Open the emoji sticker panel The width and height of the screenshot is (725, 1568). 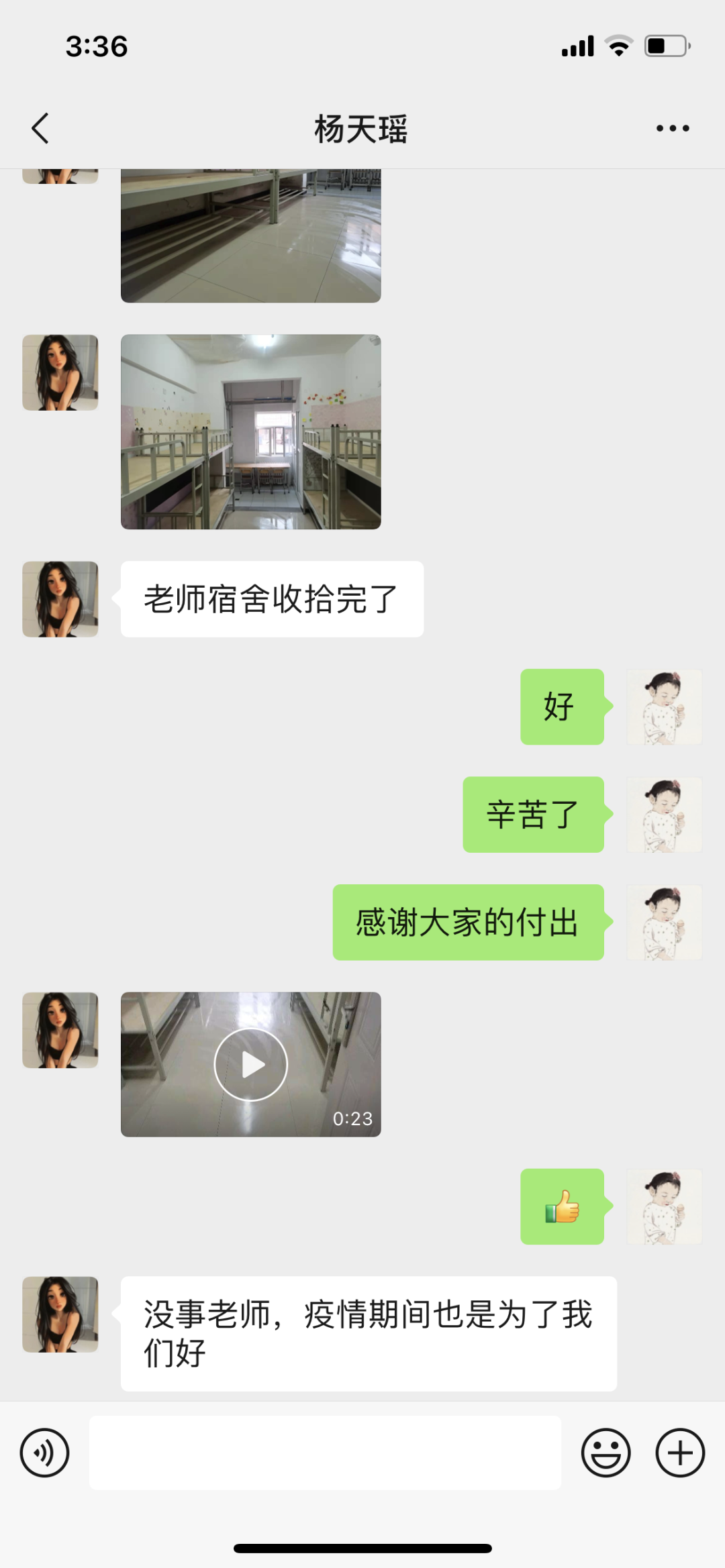coord(606,1453)
